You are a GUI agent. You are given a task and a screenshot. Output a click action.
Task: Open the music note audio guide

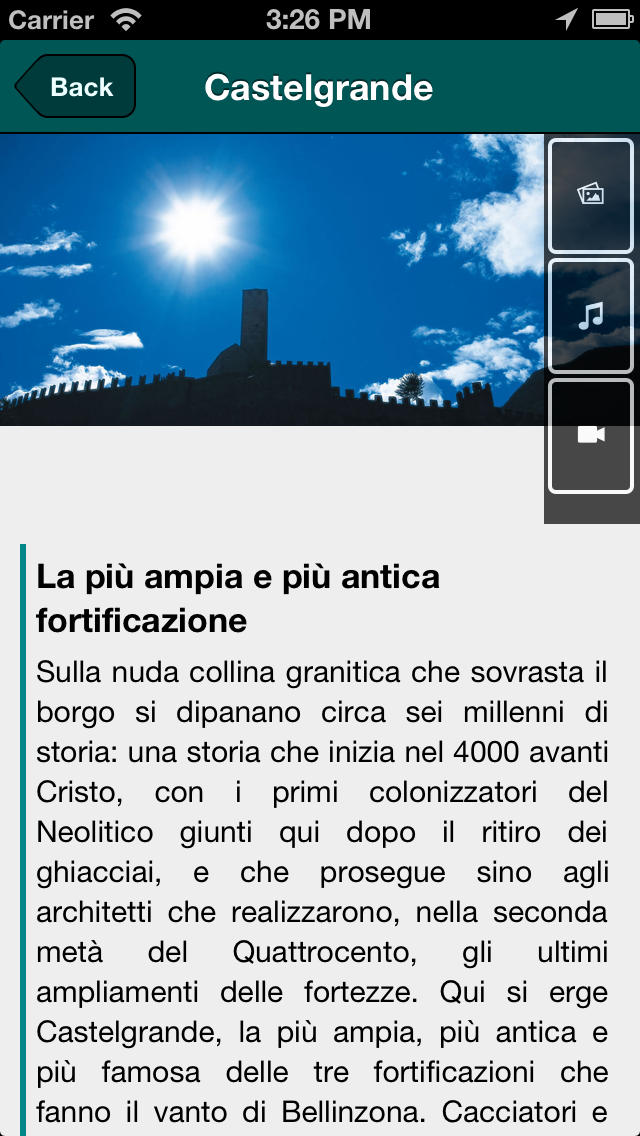coord(591,316)
